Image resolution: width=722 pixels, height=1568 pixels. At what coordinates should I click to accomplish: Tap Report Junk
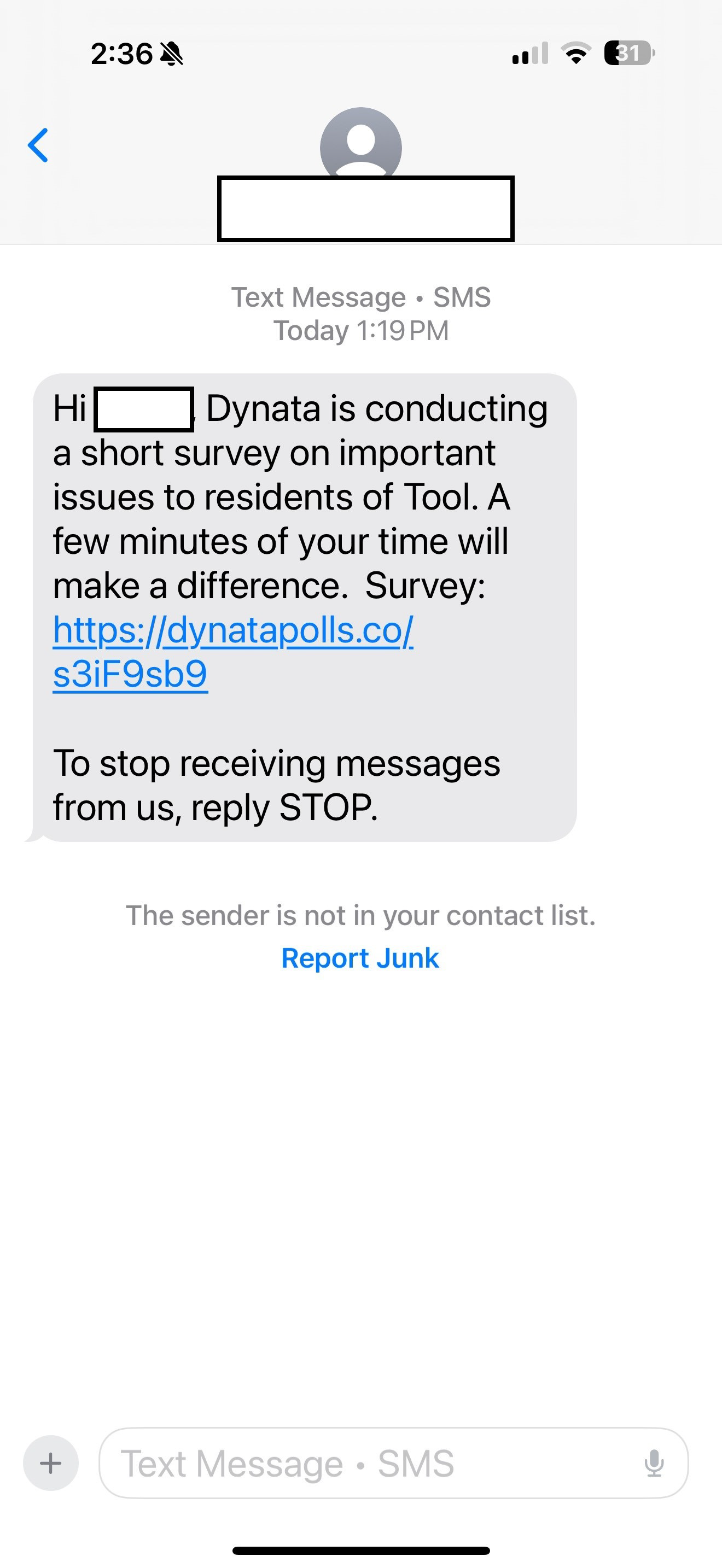pos(360,958)
